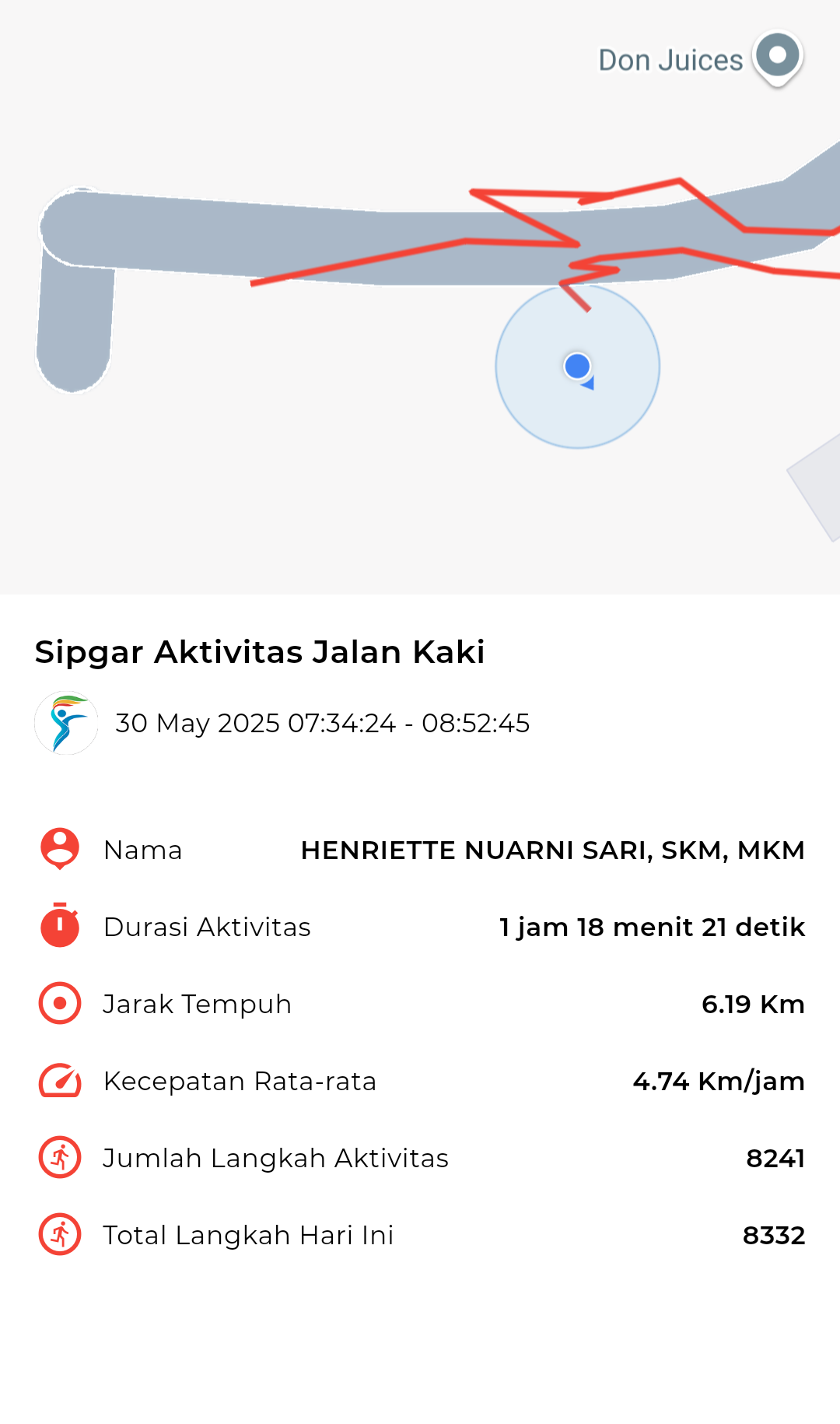The width and height of the screenshot is (840, 1424).
Task: Click the running icon beside Jumlah Langkah Aktivitas
Action: point(59,1158)
